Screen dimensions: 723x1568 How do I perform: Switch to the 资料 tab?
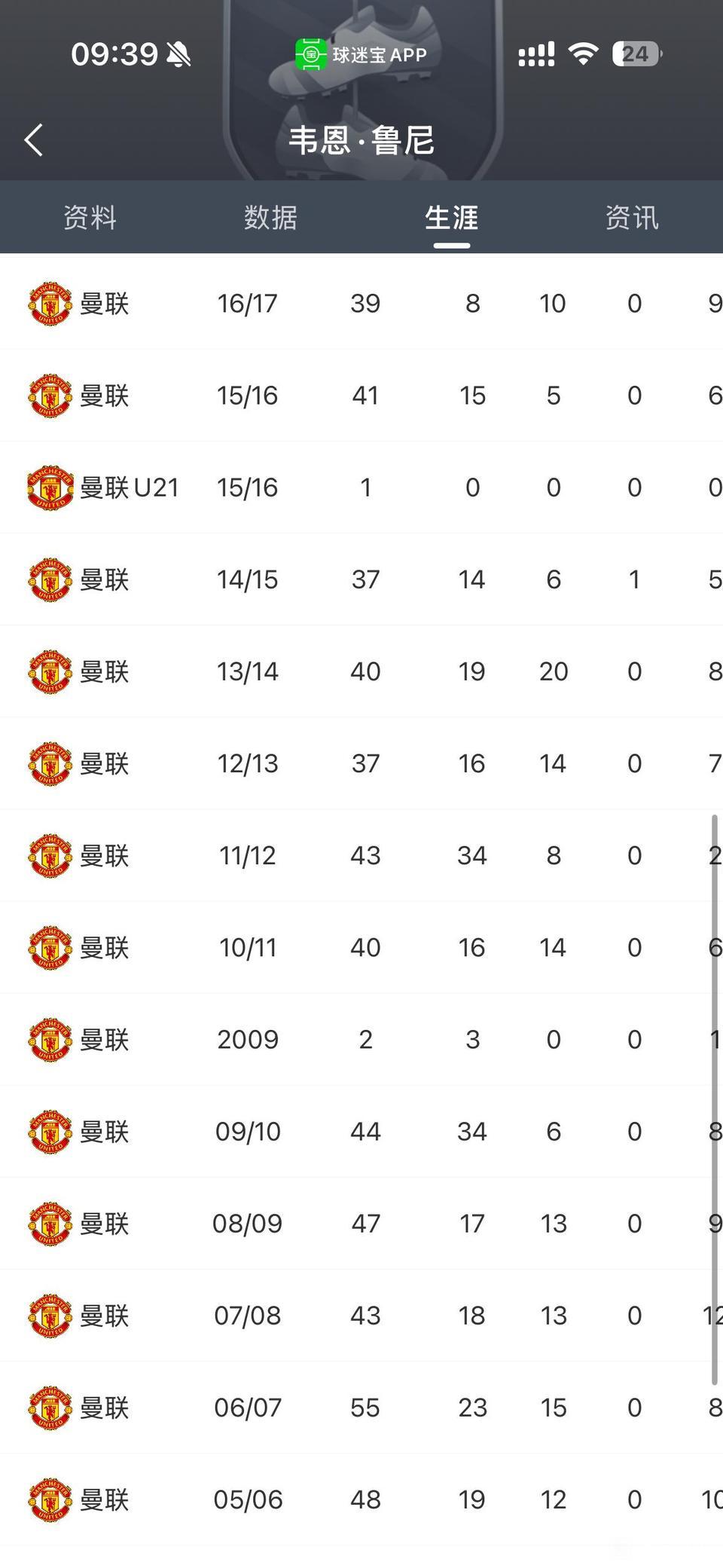[90, 218]
